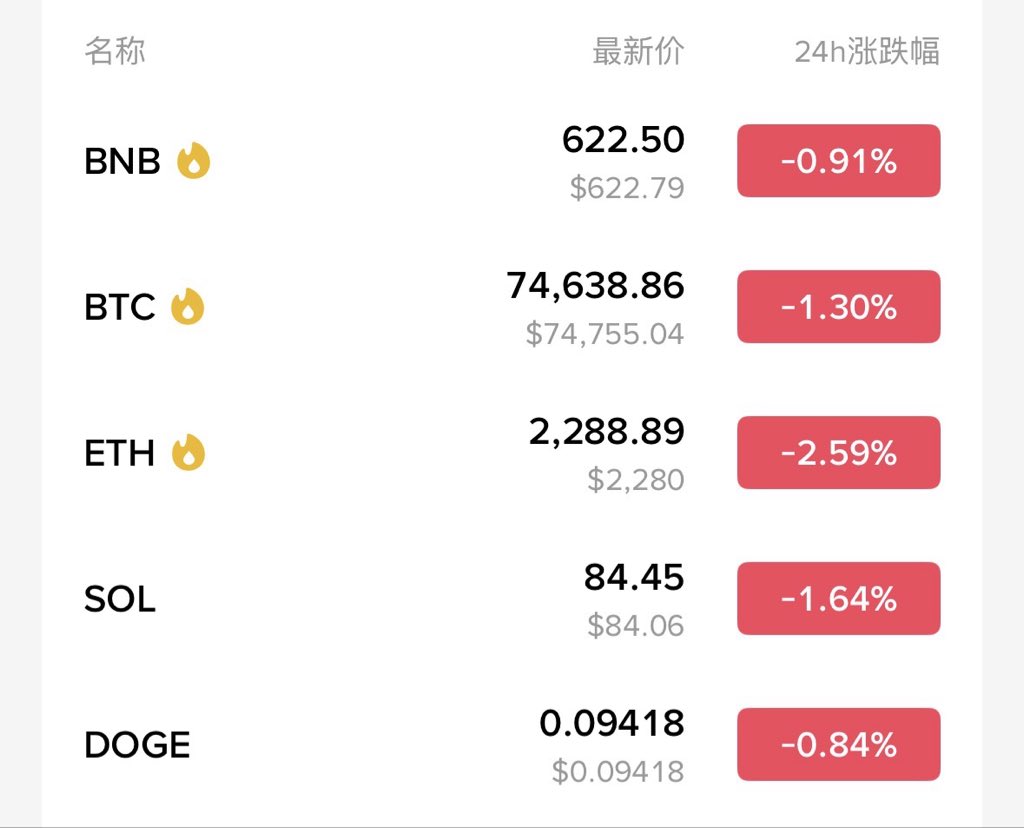Screen dimensions: 1024x828
Task: Open the BTC market row
Action: (511, 306)
